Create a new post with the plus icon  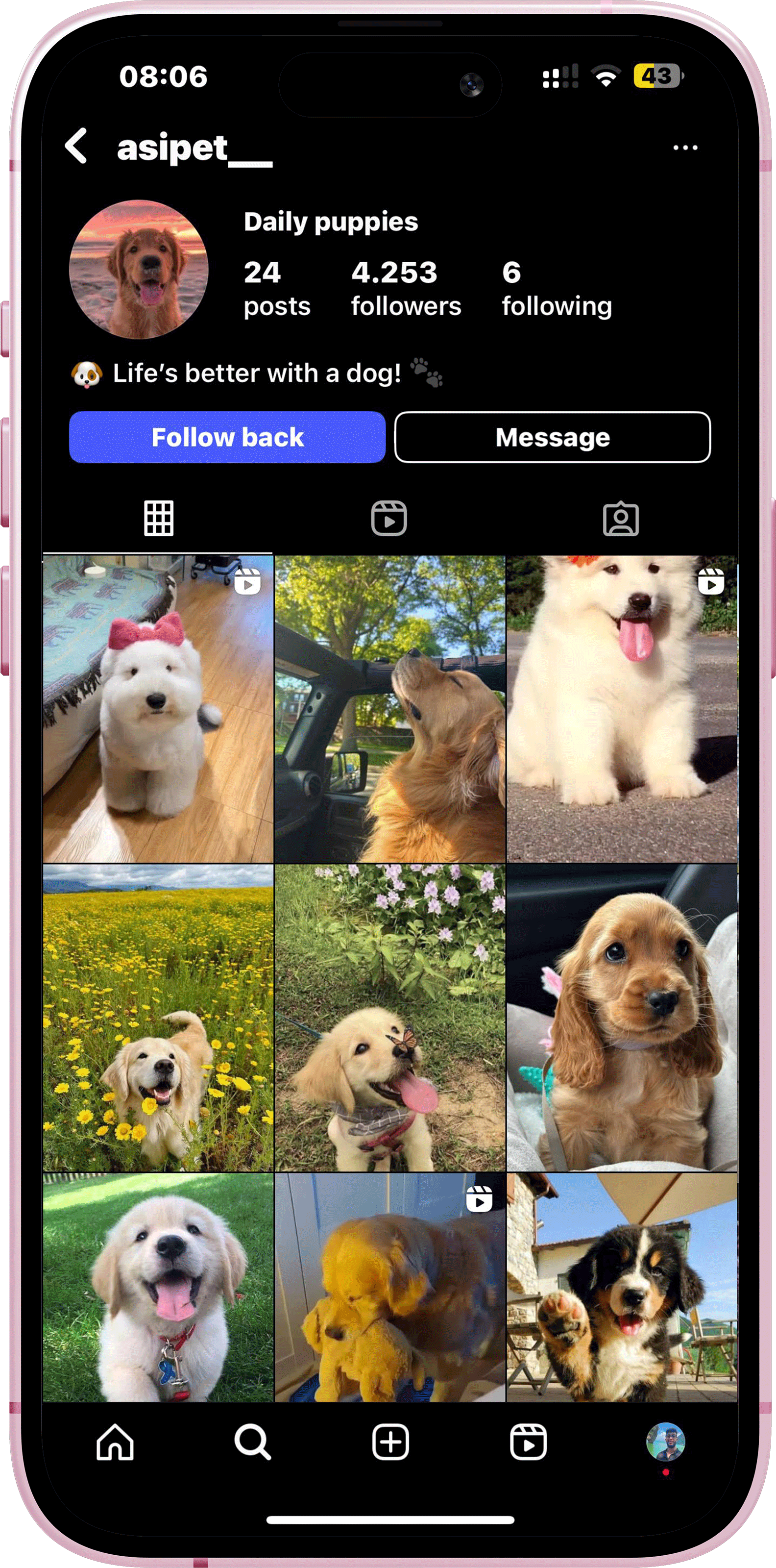[x=390, y=1442]
